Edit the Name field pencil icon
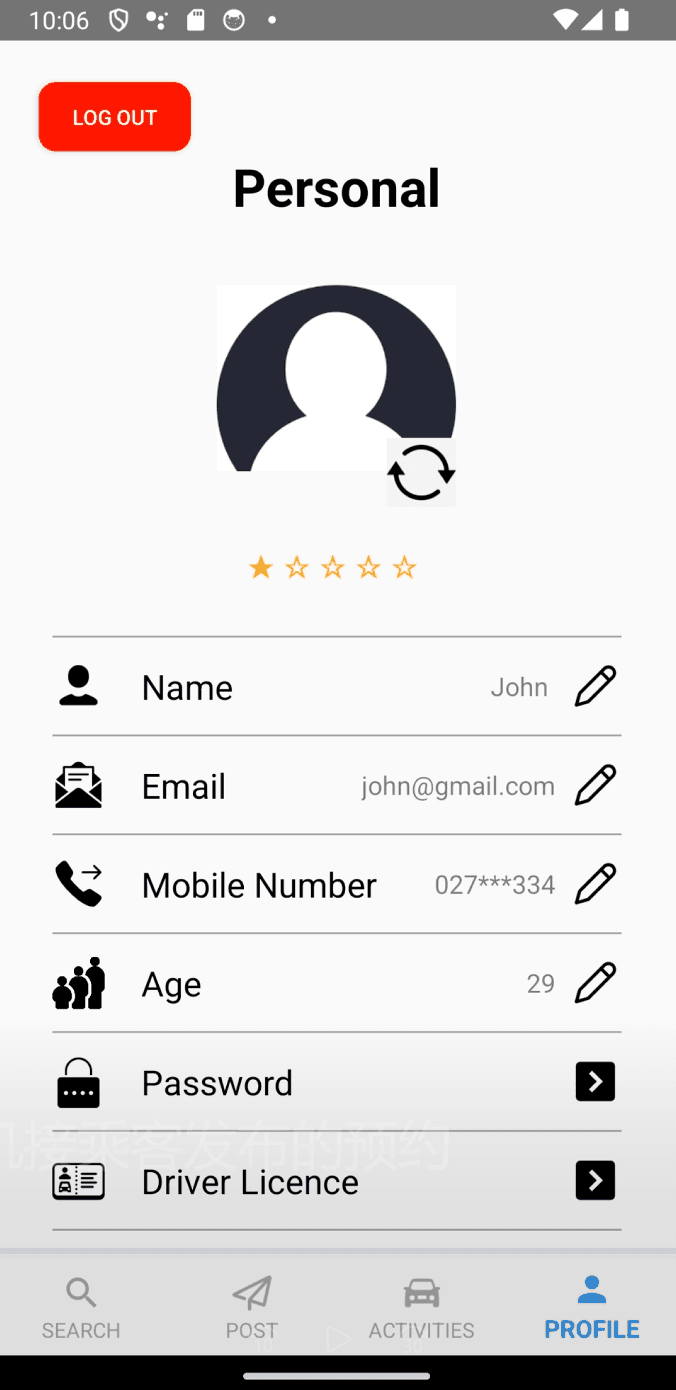676x1390 pixels. pyautogui.click(x=595, y=687)
